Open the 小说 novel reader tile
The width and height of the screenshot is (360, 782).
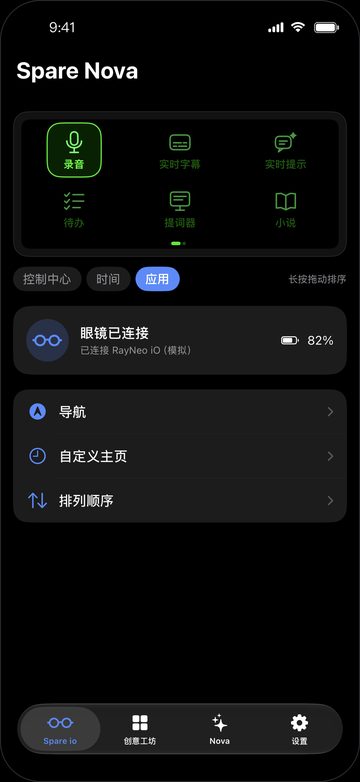click(286, 210)
